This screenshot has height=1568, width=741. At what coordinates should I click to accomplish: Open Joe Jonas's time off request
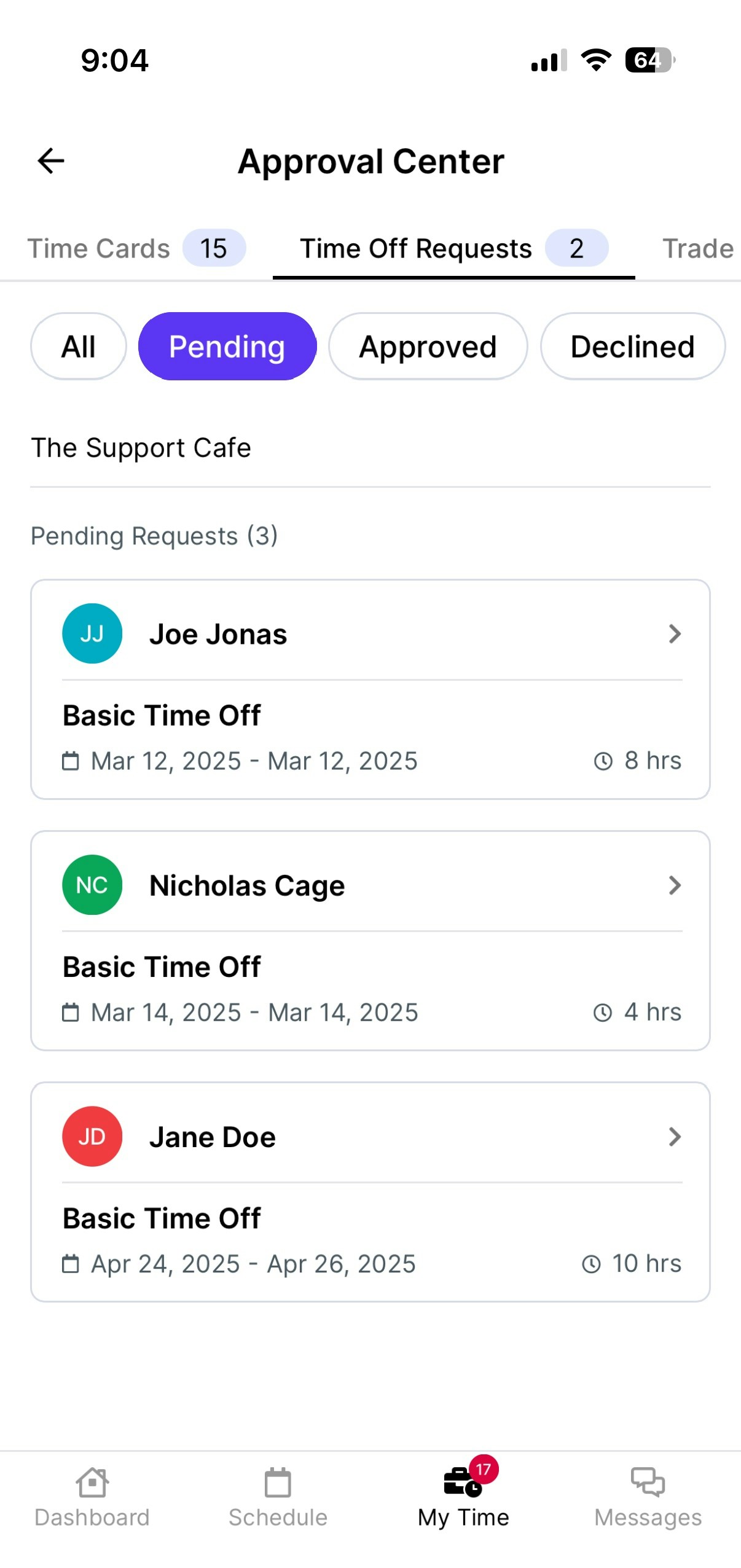coord(370,689)
